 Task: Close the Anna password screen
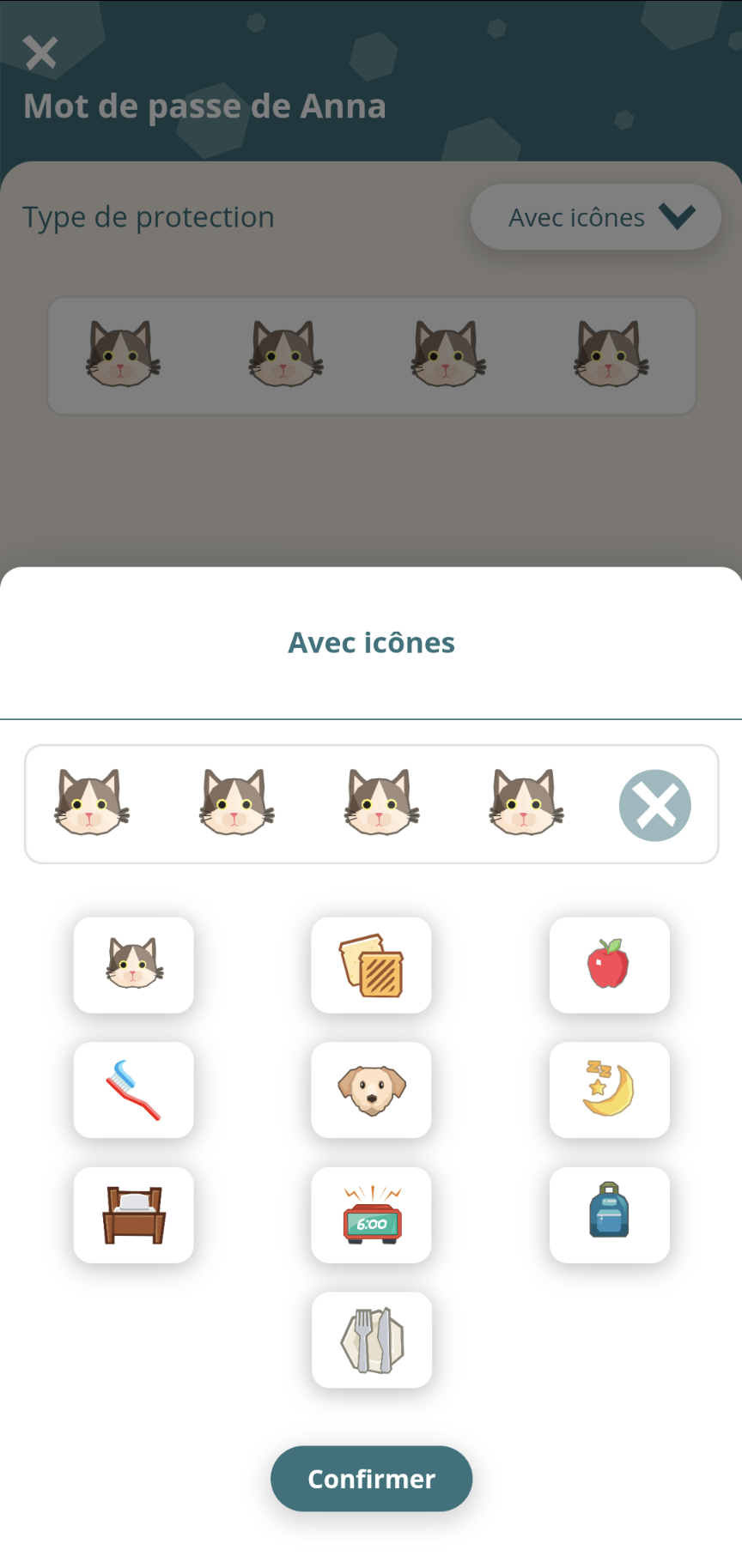coord(40,53)
